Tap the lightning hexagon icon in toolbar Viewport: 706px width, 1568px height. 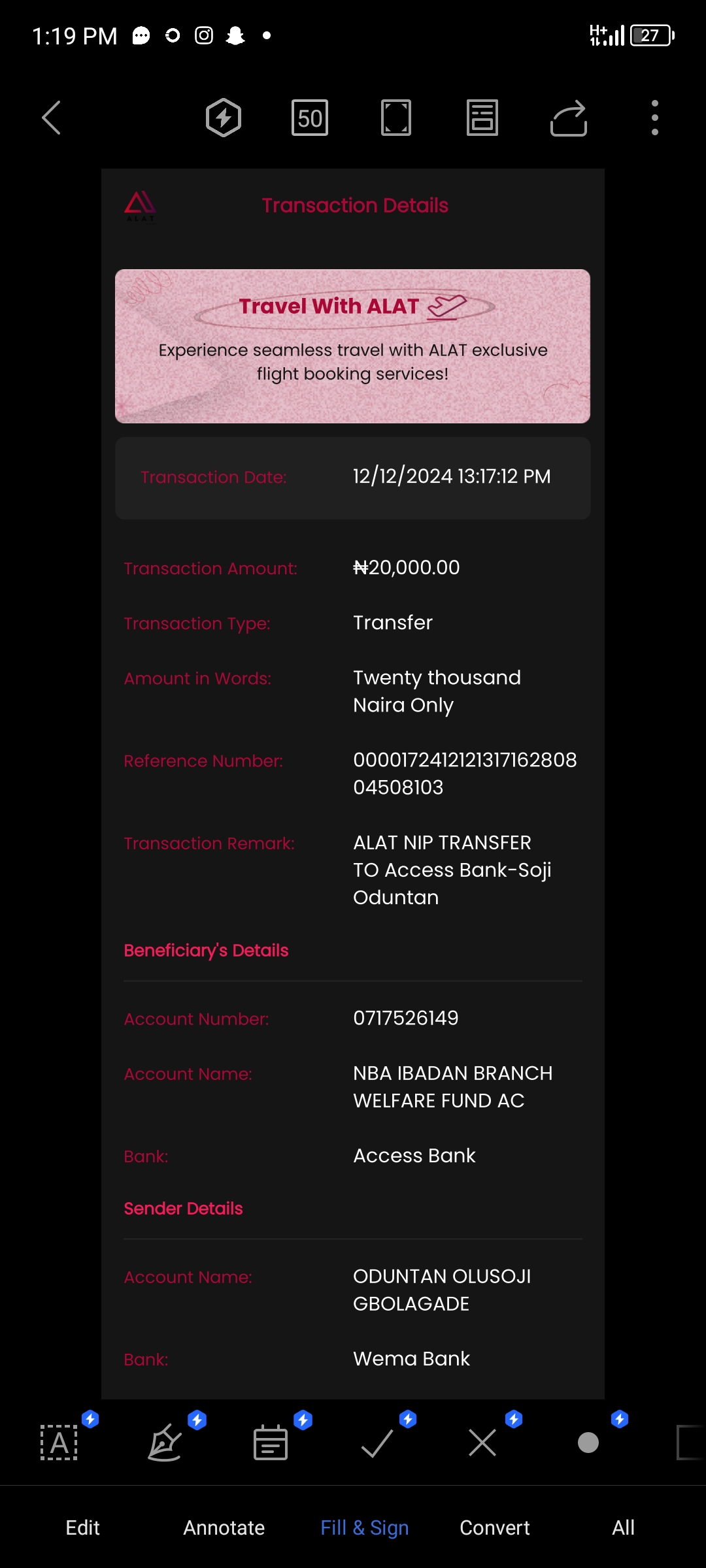(224, 118)
